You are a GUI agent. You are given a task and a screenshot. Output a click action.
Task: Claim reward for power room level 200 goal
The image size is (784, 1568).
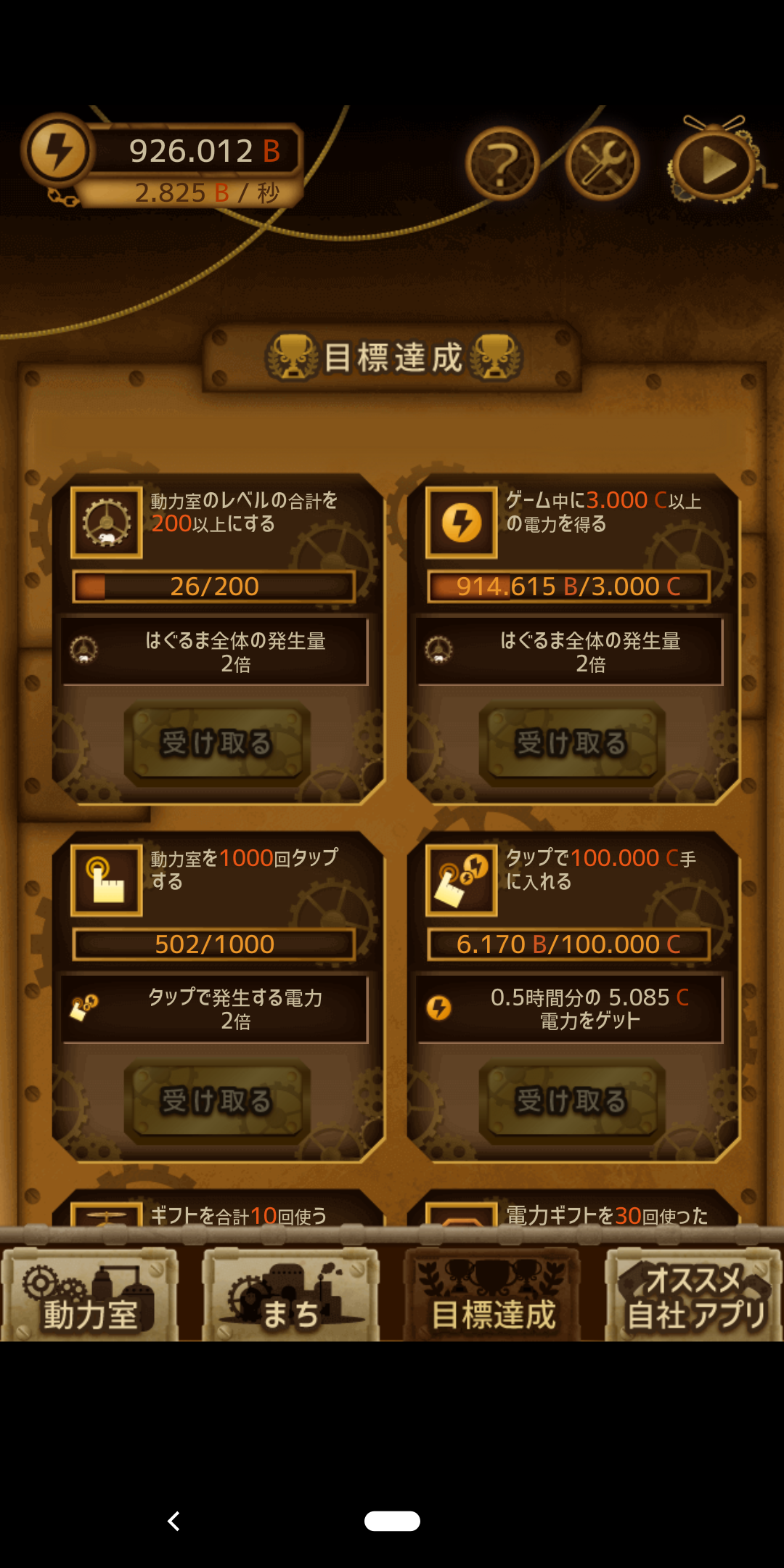[x=217, y=743]
